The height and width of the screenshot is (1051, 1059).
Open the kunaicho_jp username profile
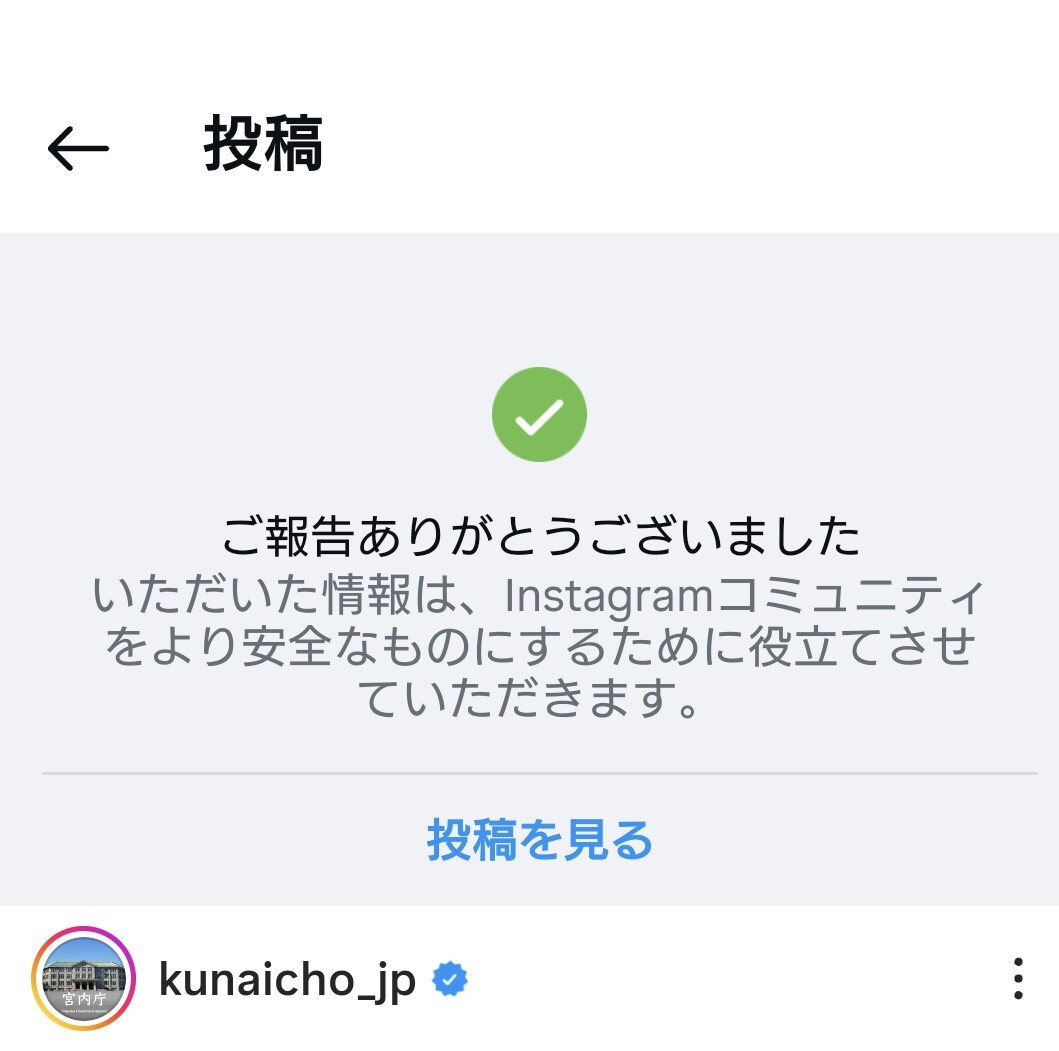pyautogui.click(x=287, y=981)
